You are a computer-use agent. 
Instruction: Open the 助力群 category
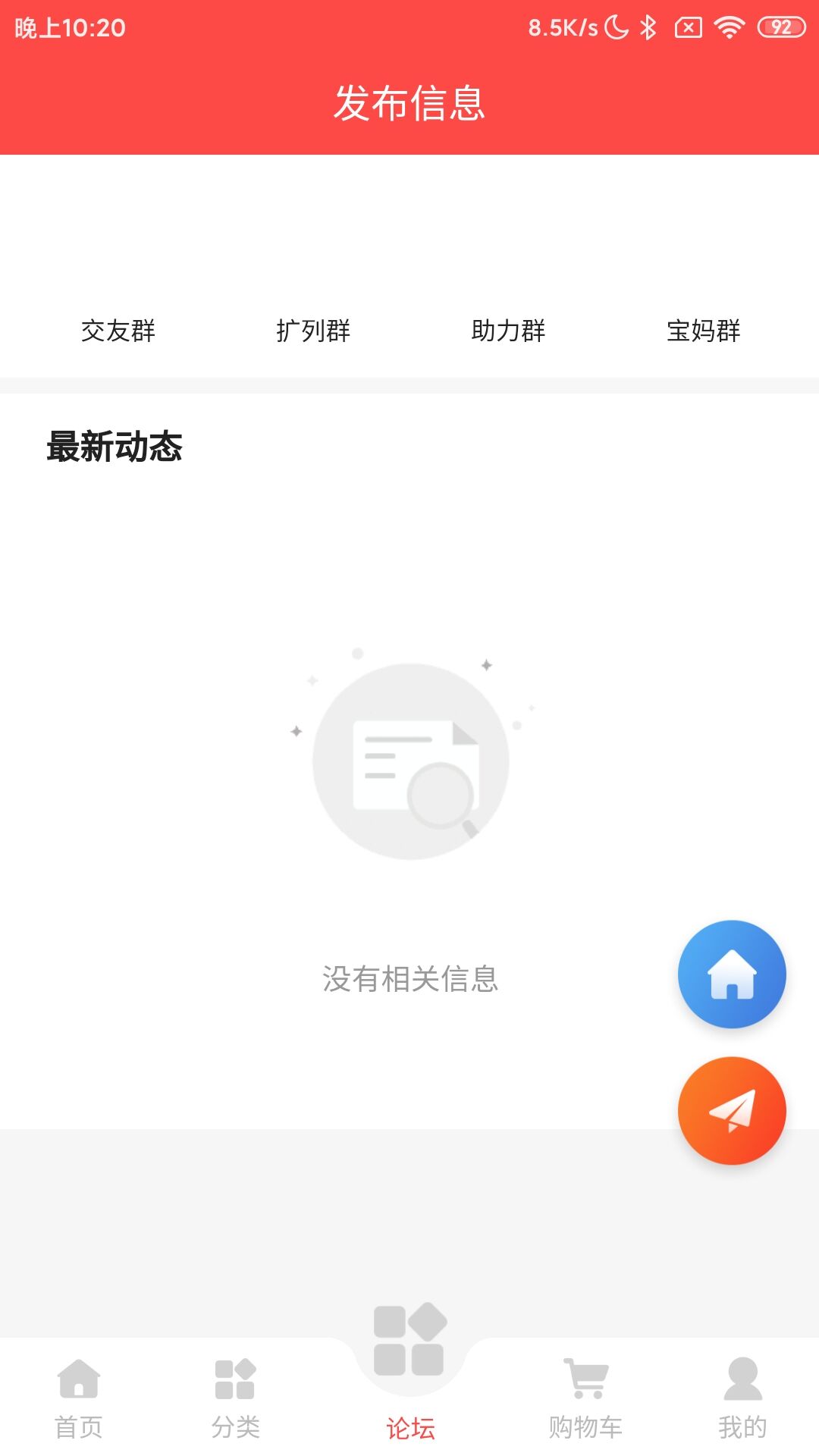(x=508, y=331)
